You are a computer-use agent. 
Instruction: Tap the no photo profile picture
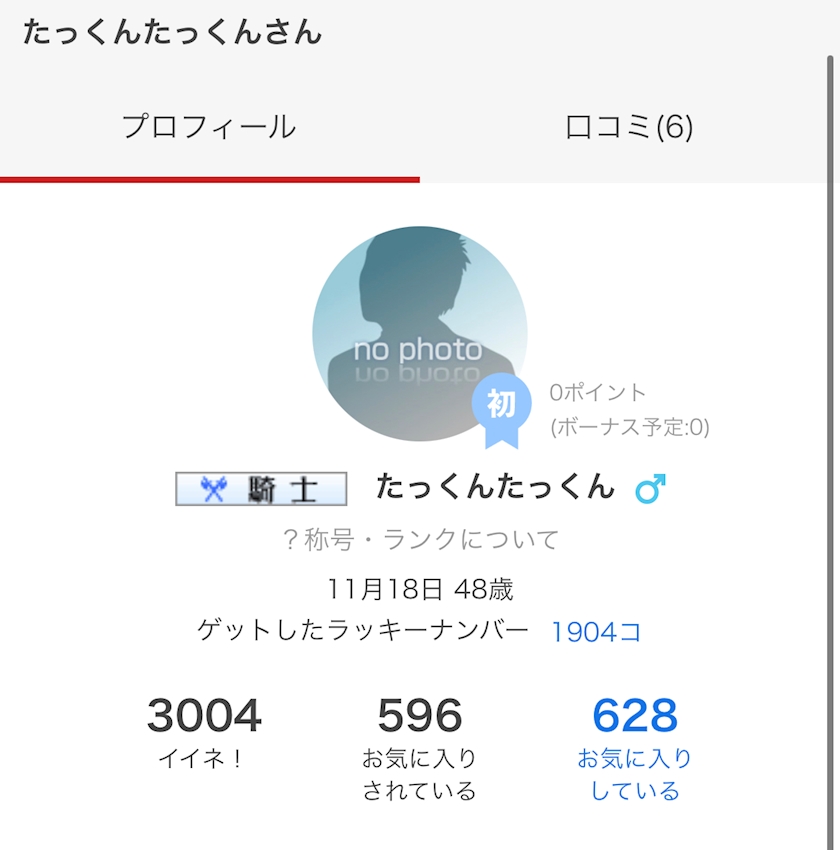pos(420,333)
